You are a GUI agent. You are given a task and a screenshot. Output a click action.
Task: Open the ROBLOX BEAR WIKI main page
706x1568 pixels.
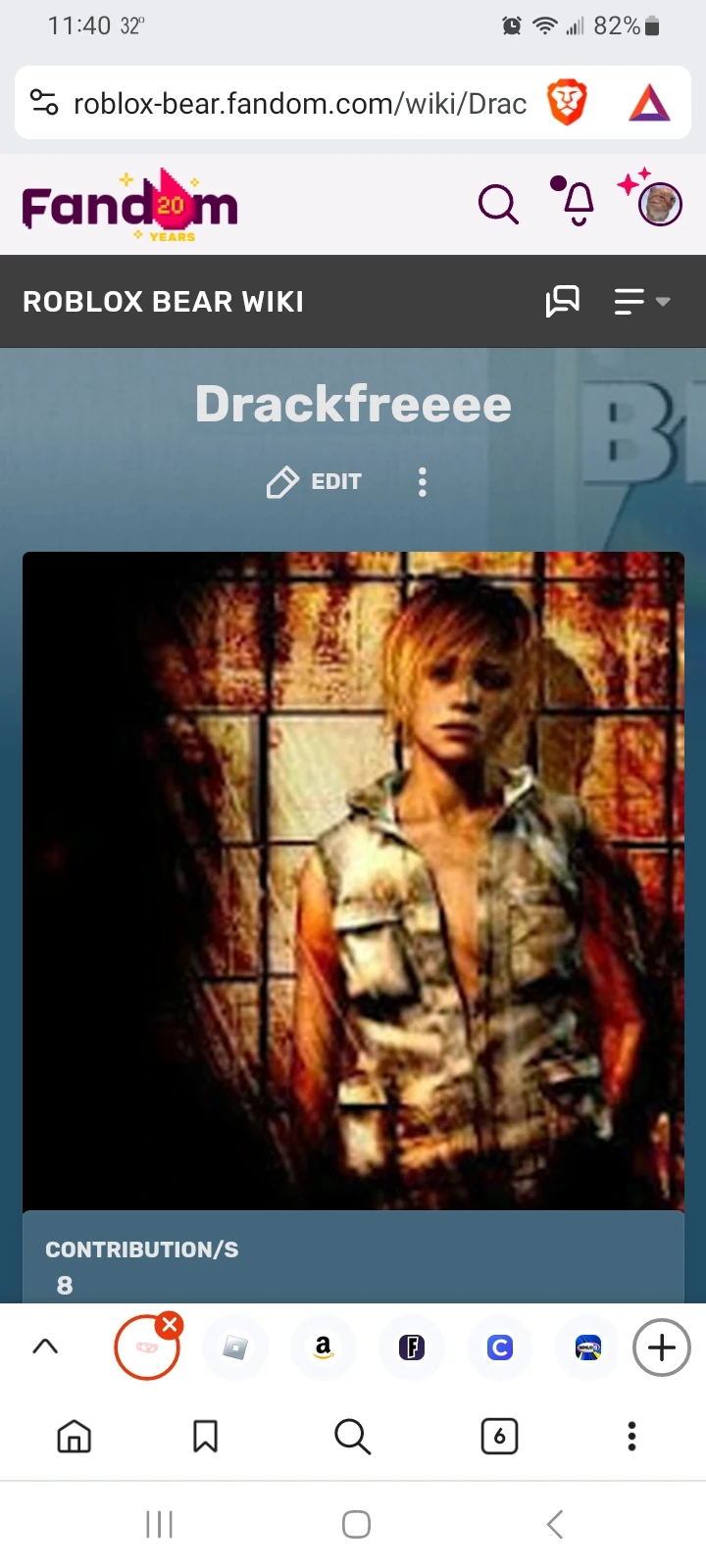(x=163, y=302)
